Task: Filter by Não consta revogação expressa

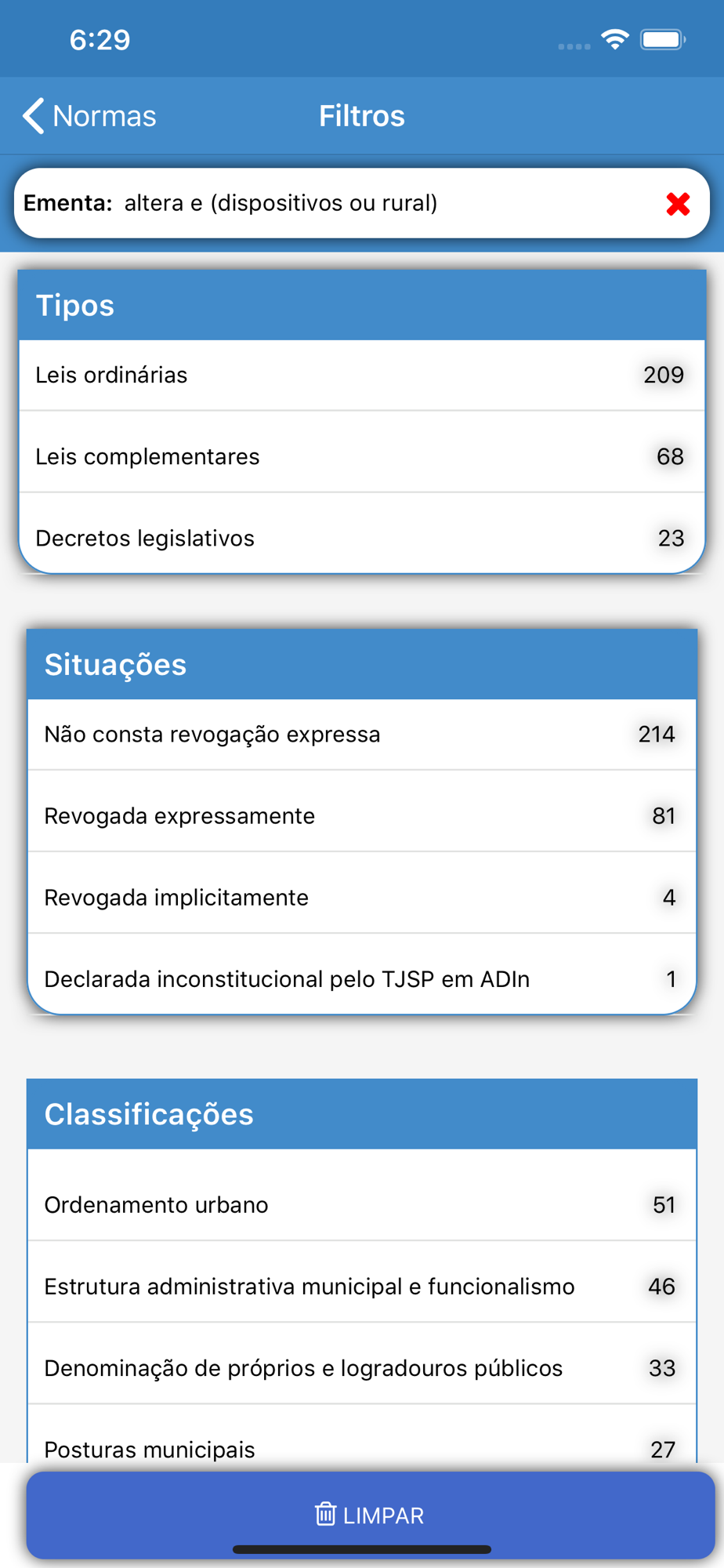Action: (x=362, y=735)
